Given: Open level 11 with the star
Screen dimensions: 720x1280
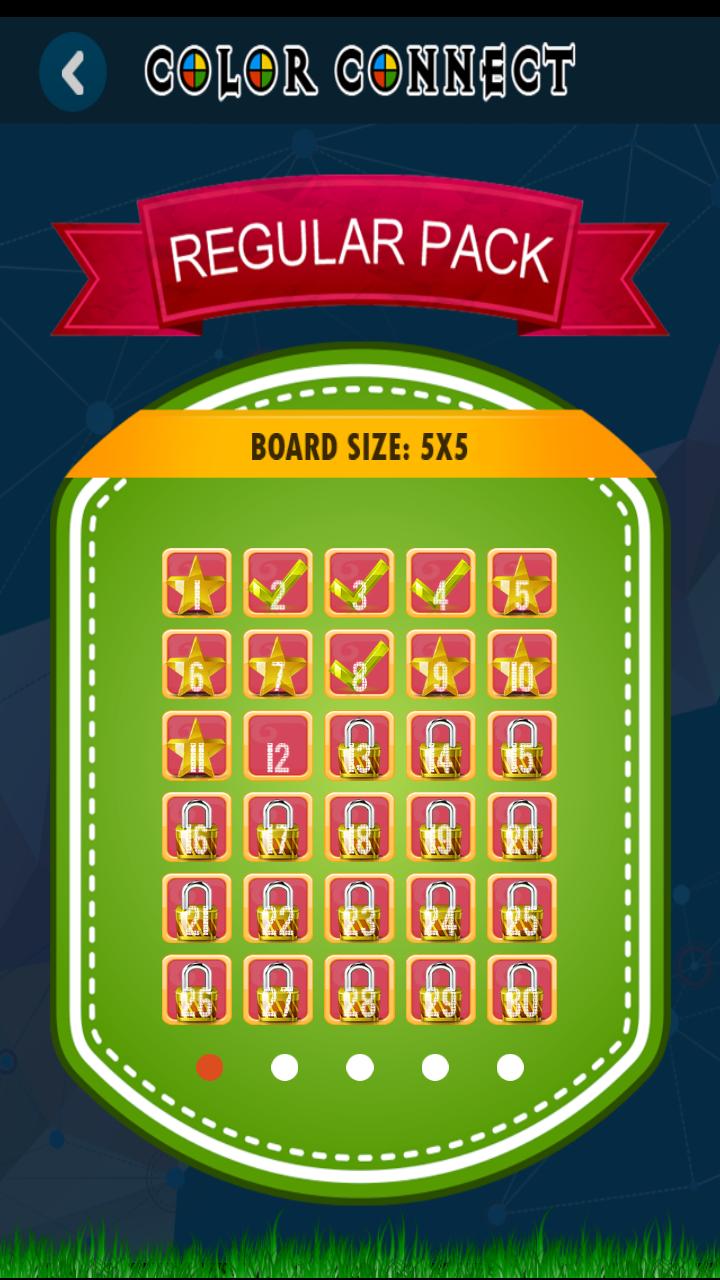Looking at the screenshot, I should pos(197,746).
